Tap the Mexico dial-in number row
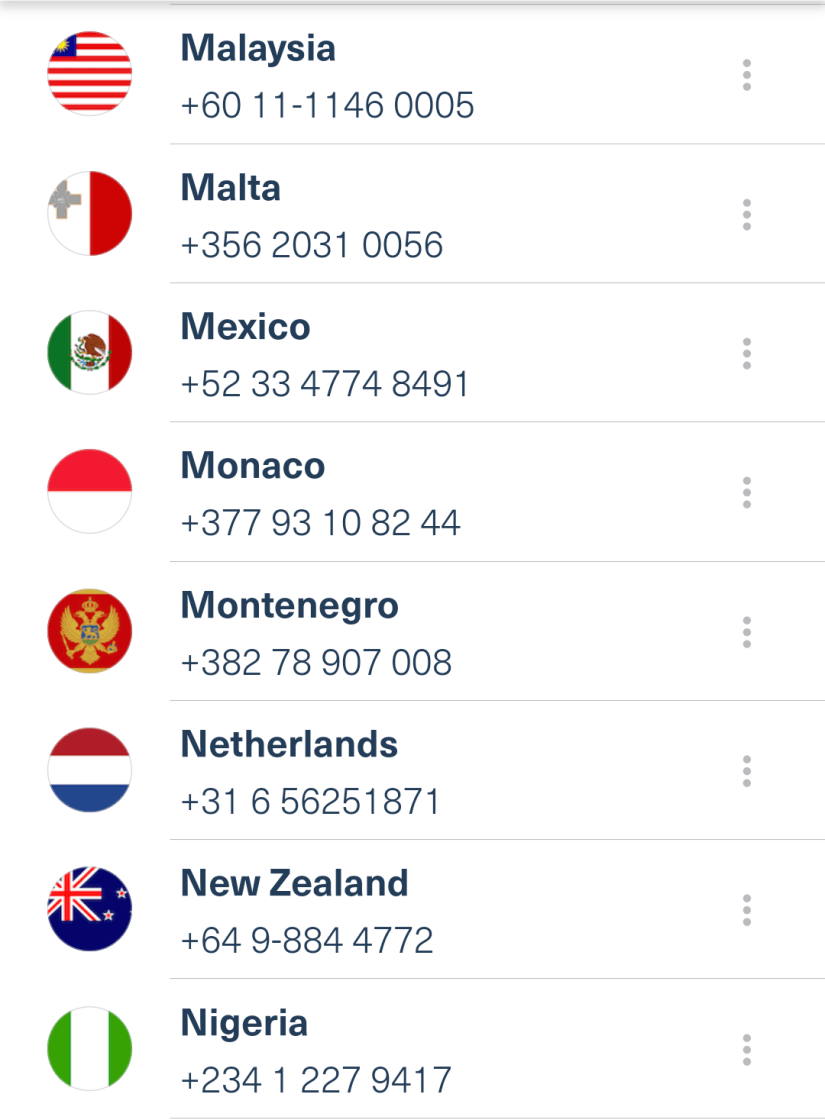This screenshot has height=1120, width=825. [400, 354]
